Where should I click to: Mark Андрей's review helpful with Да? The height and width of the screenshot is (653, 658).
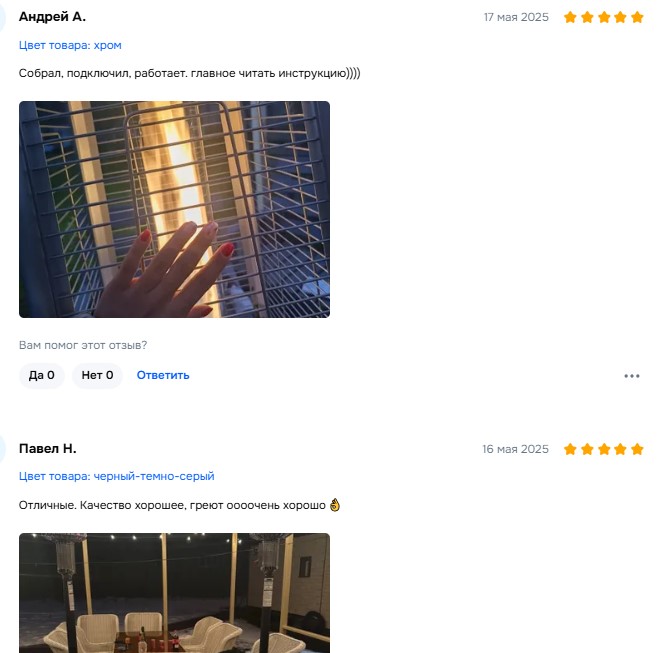click(x=41, y=376)
